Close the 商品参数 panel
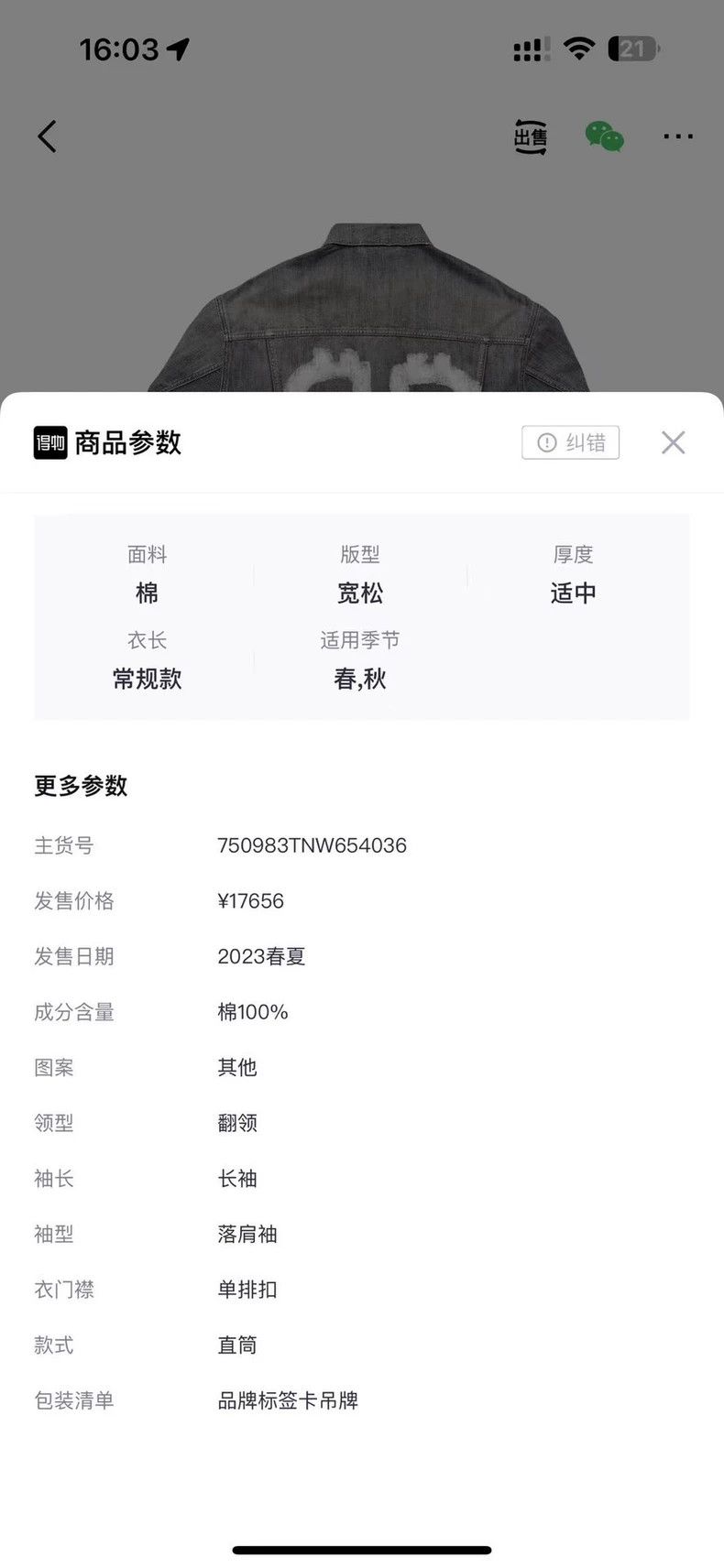This screenshot has width=724, height=1568. (673, 442)
